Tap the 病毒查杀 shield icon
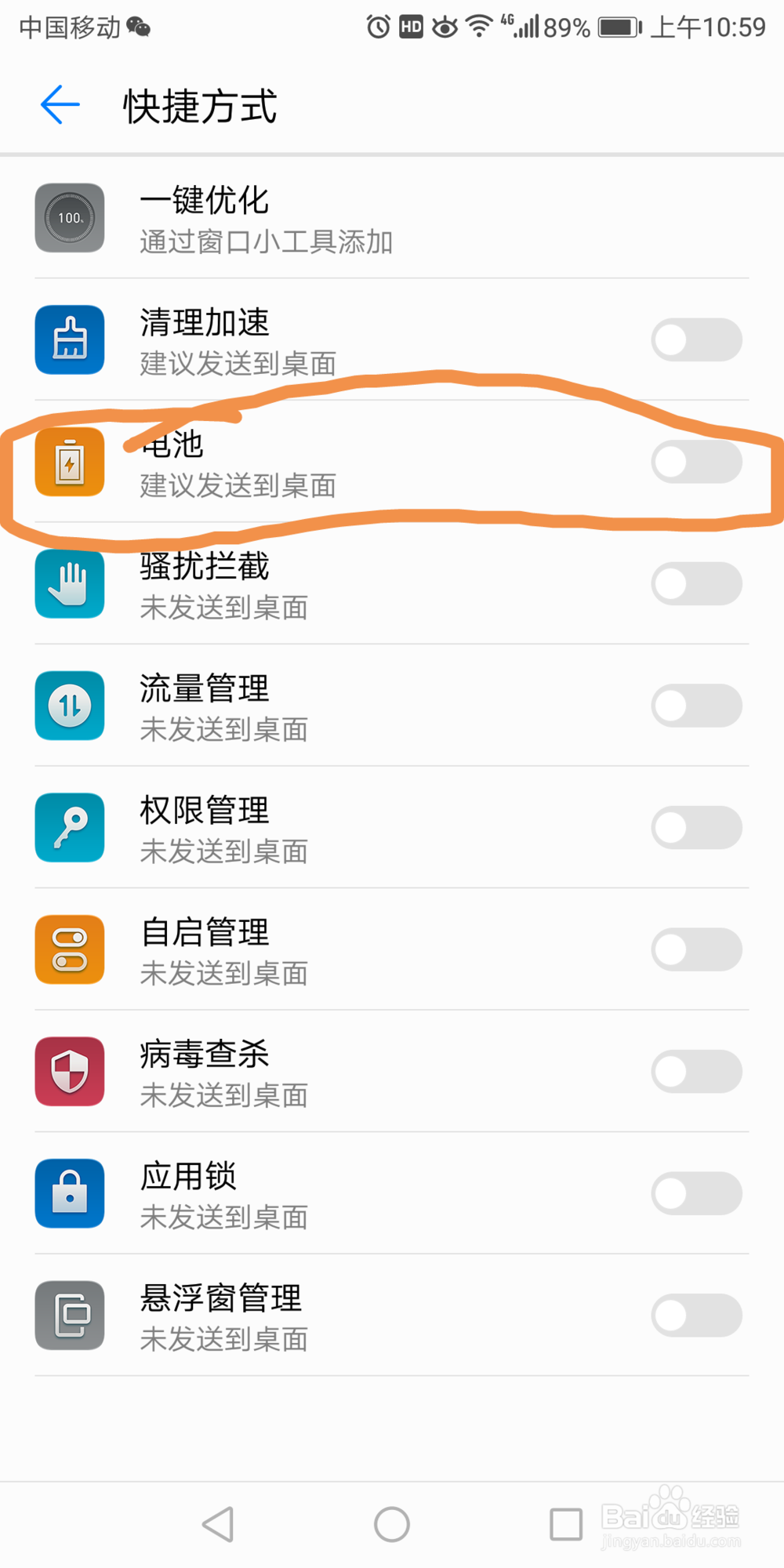This screenshot has height=1568, width=784. coord(70,1071)
